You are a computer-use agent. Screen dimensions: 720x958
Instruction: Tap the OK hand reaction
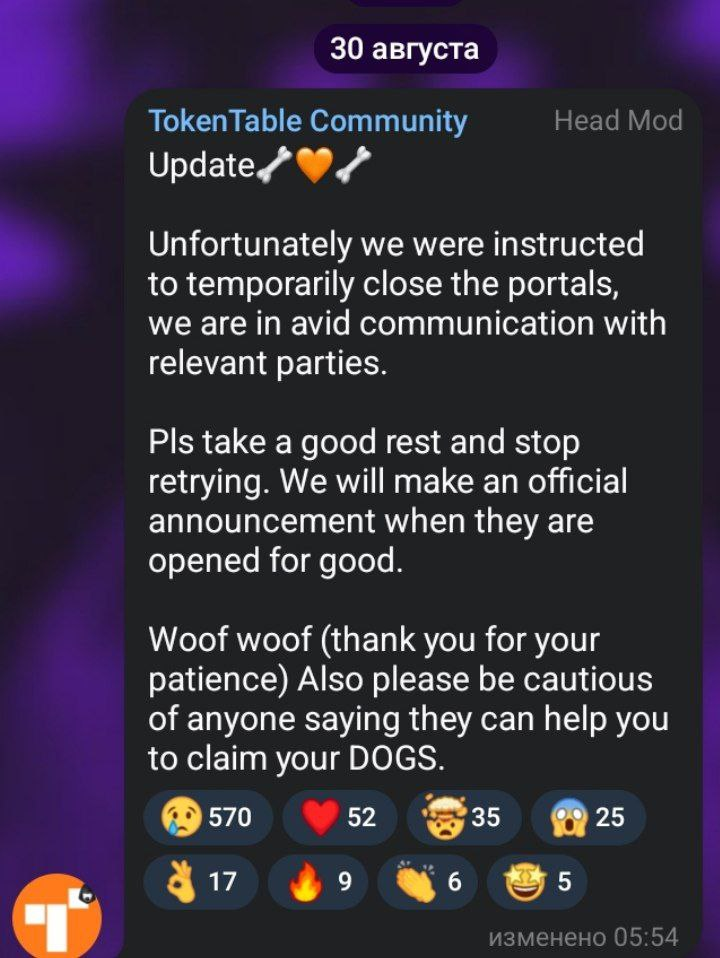(201, 881)
